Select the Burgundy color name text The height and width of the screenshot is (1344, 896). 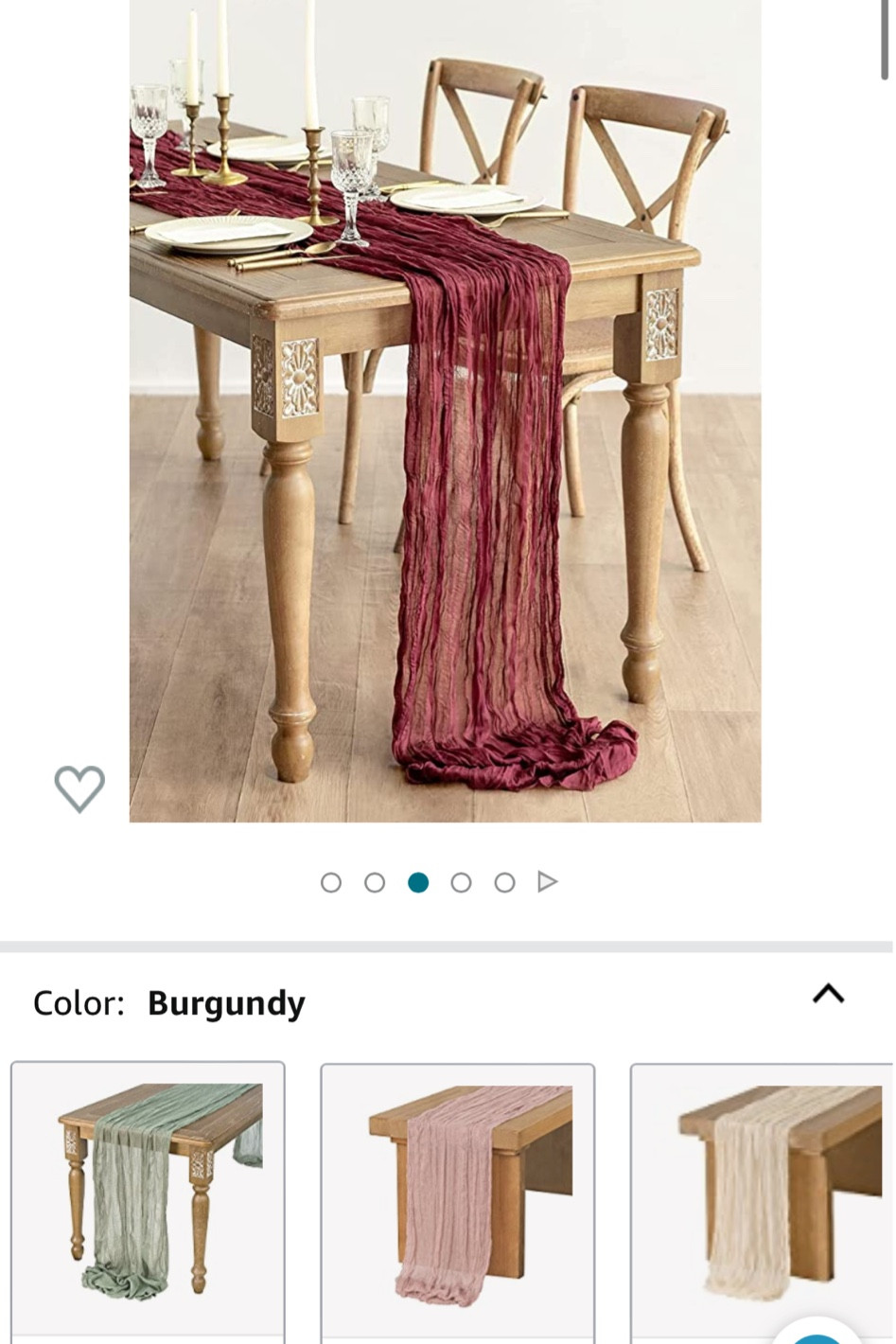pyautogui.click(x=225, y=1002)
